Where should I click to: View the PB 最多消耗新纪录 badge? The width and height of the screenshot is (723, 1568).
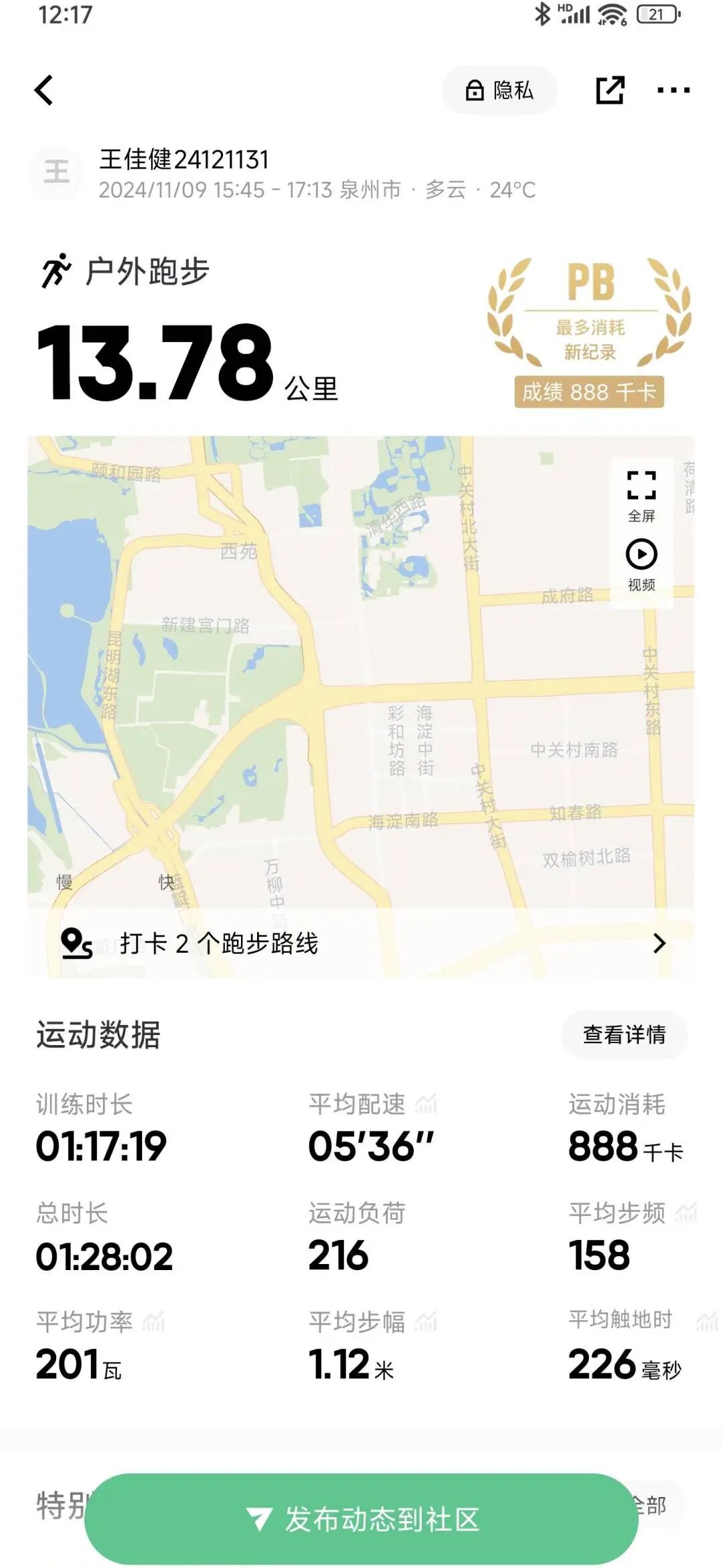[589, 333]
